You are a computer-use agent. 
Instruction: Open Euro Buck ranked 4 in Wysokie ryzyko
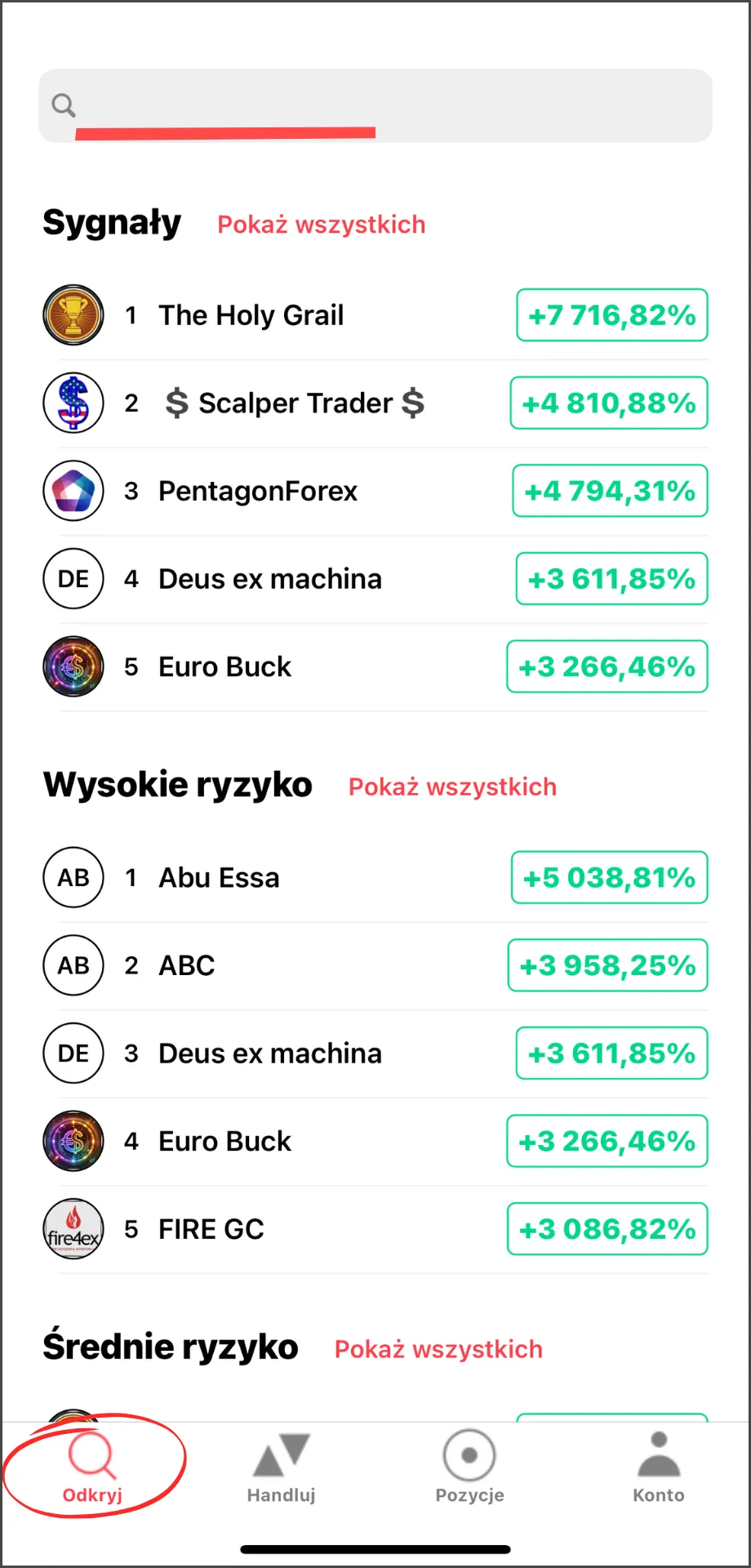click(375, 1142)
